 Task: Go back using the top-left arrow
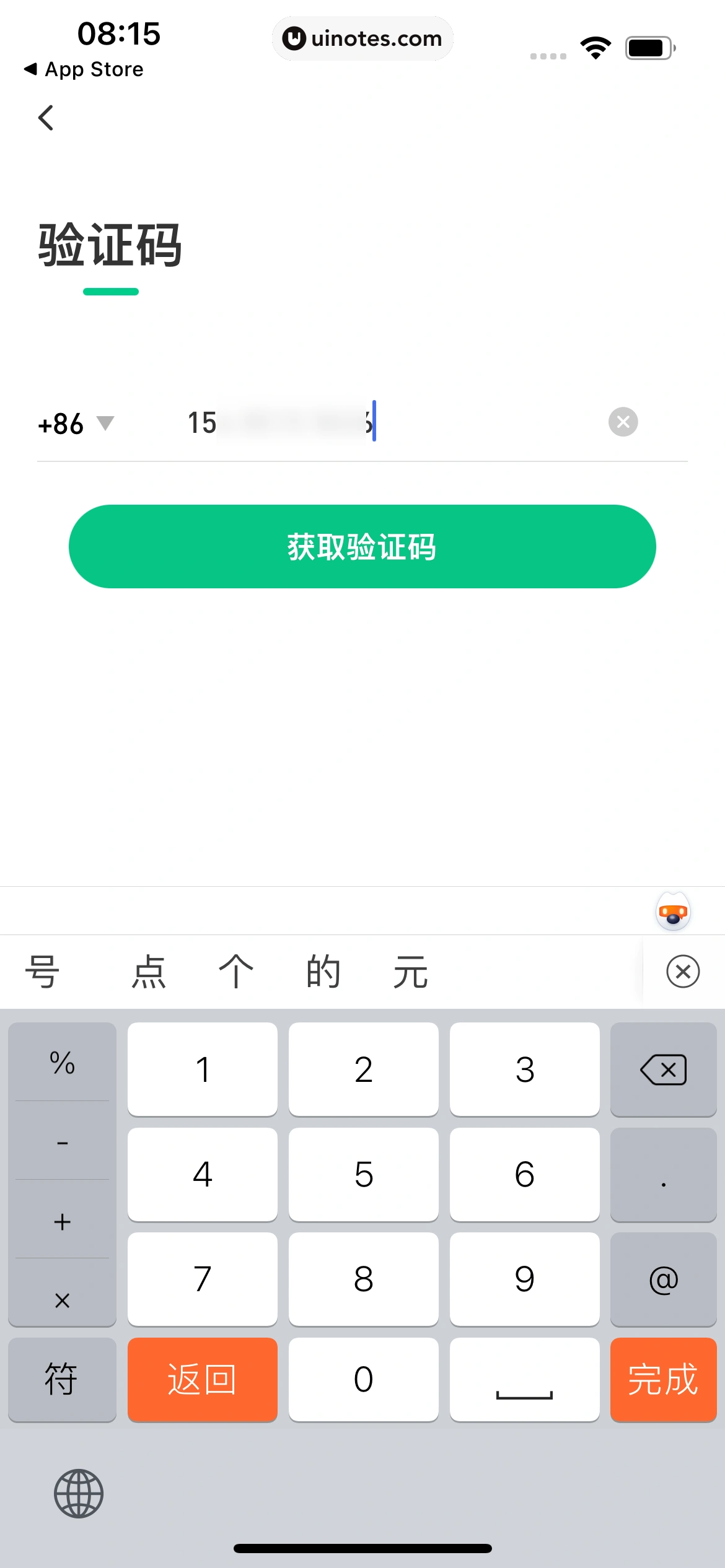(x=46, y=118)
